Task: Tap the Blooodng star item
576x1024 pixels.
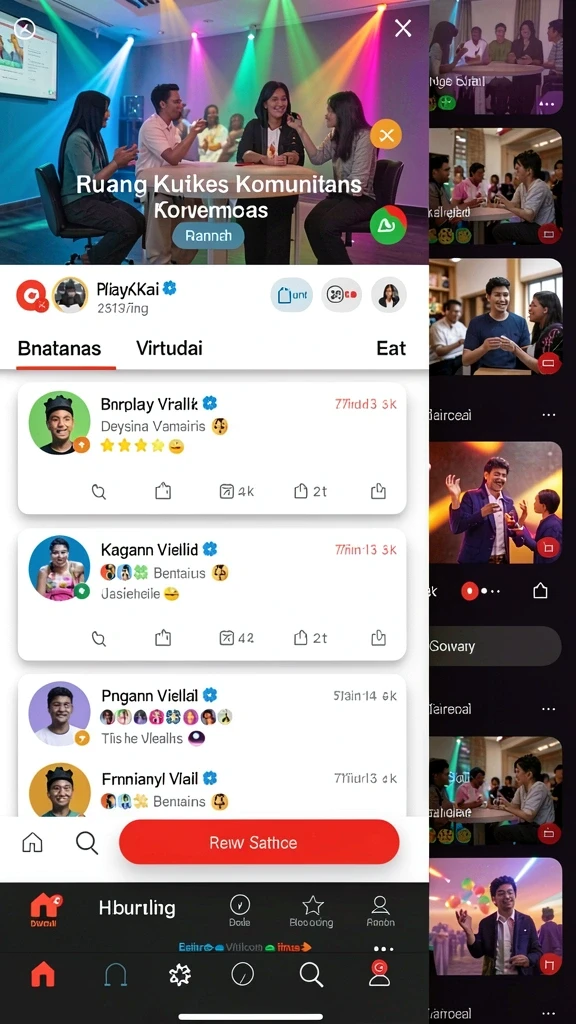Action: 312,911
